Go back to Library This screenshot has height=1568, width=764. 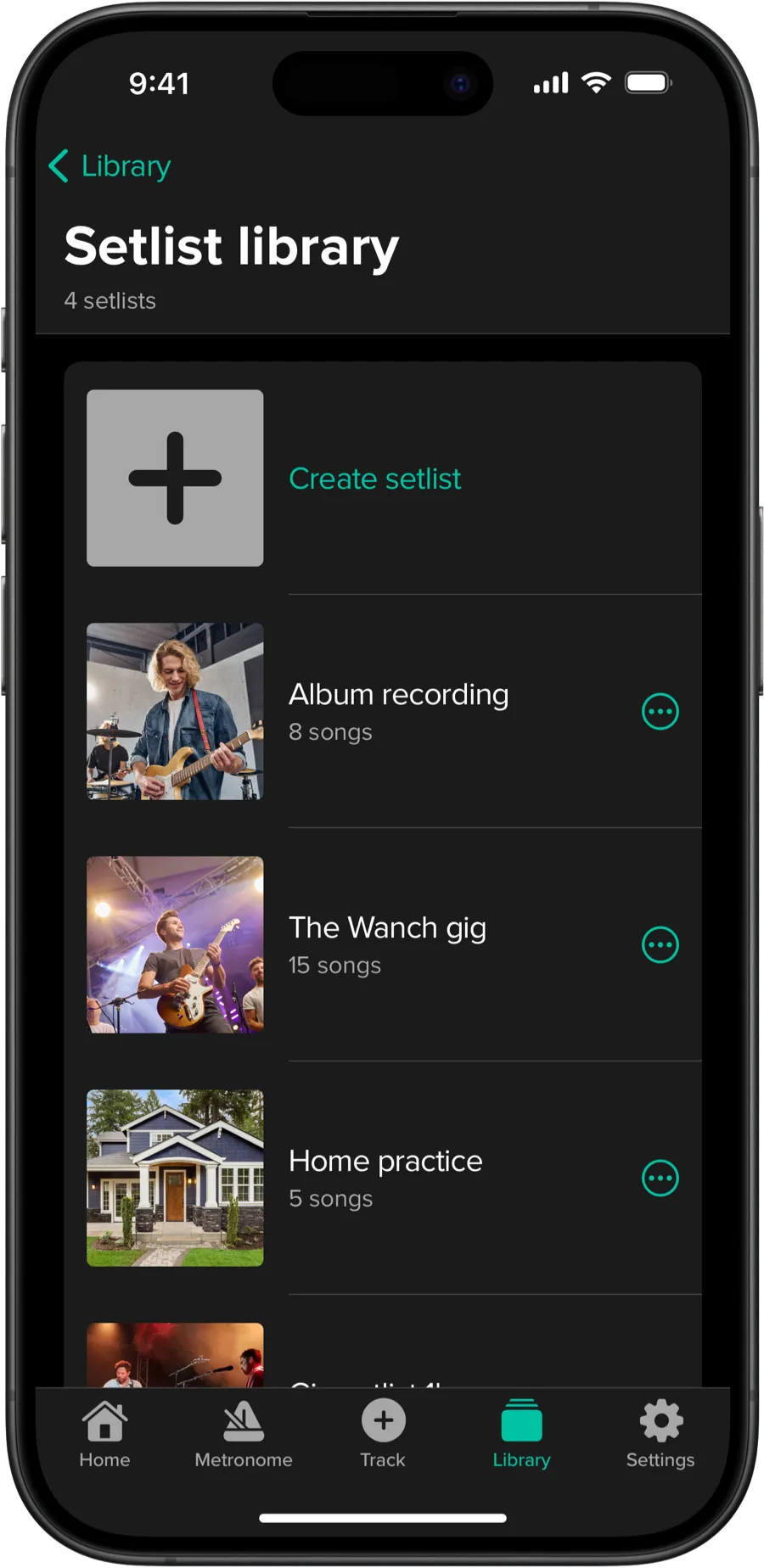[x=110, y=166]
